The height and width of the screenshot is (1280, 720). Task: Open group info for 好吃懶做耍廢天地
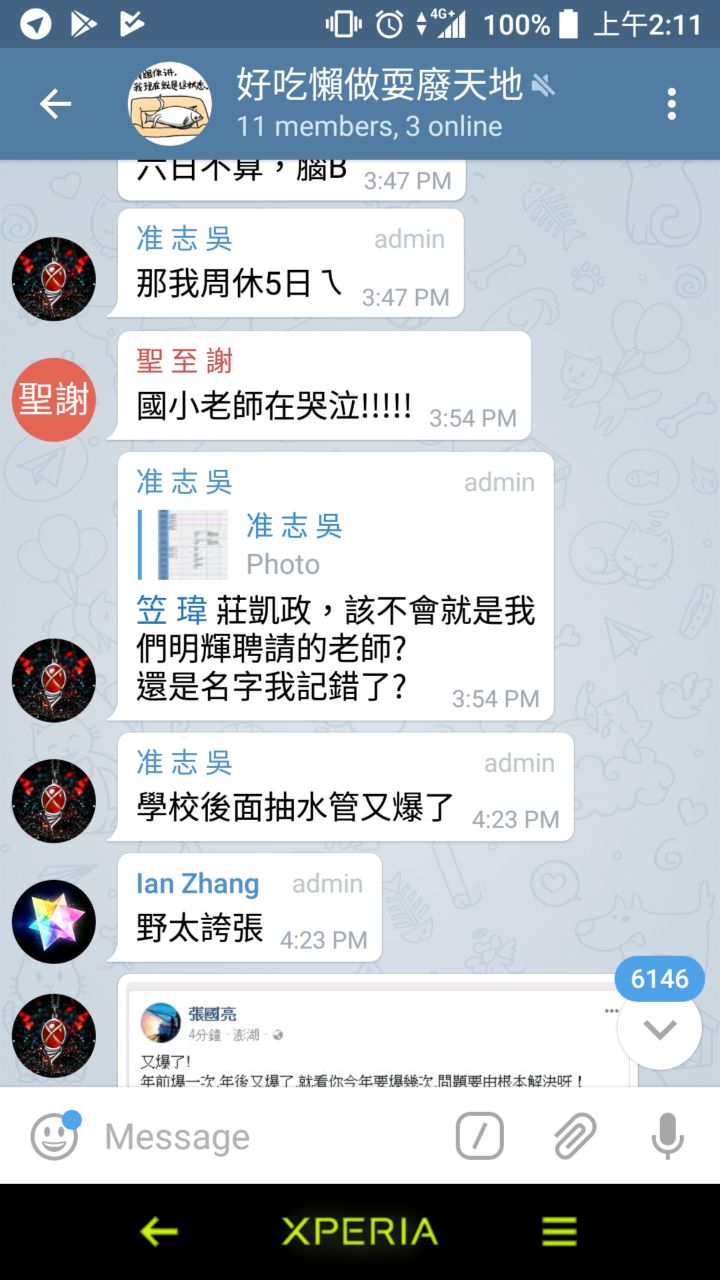pos(380,104)
